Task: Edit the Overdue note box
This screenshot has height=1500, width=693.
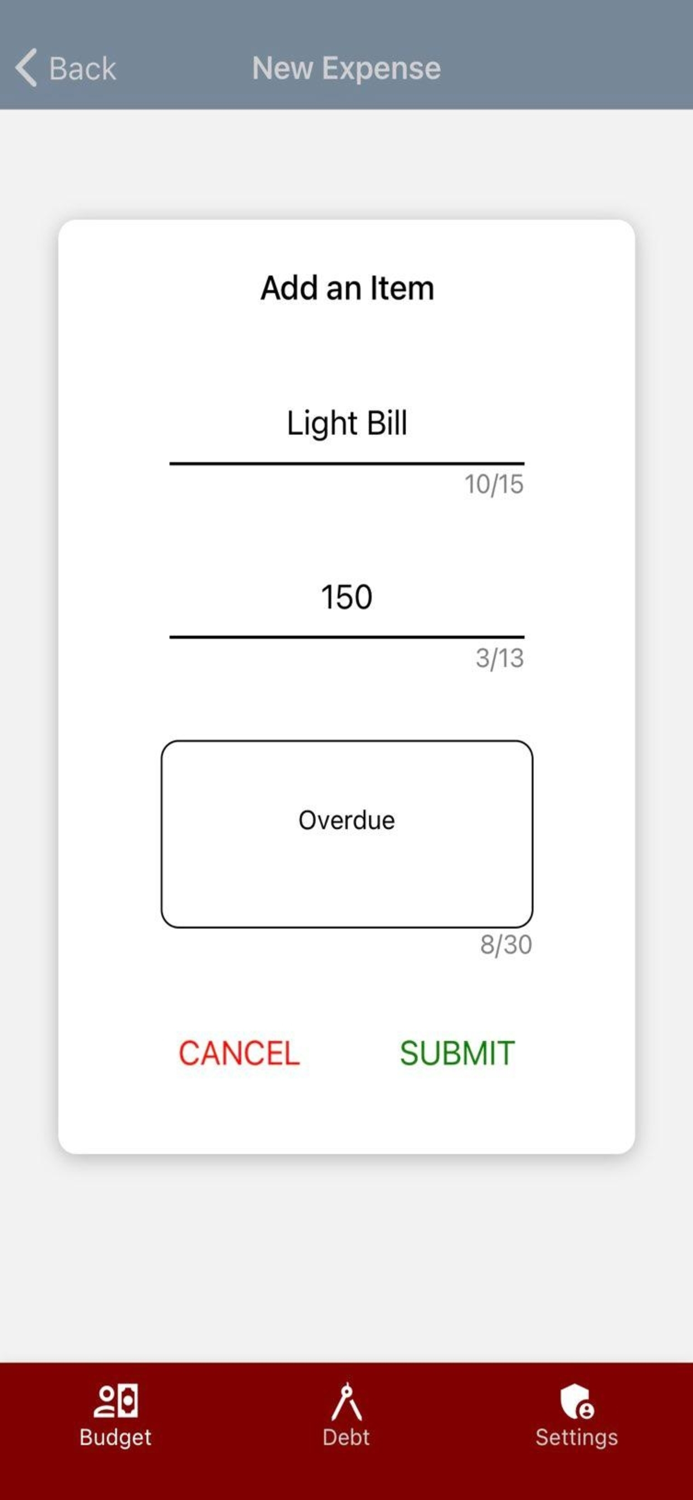Action: pos(346,833)
